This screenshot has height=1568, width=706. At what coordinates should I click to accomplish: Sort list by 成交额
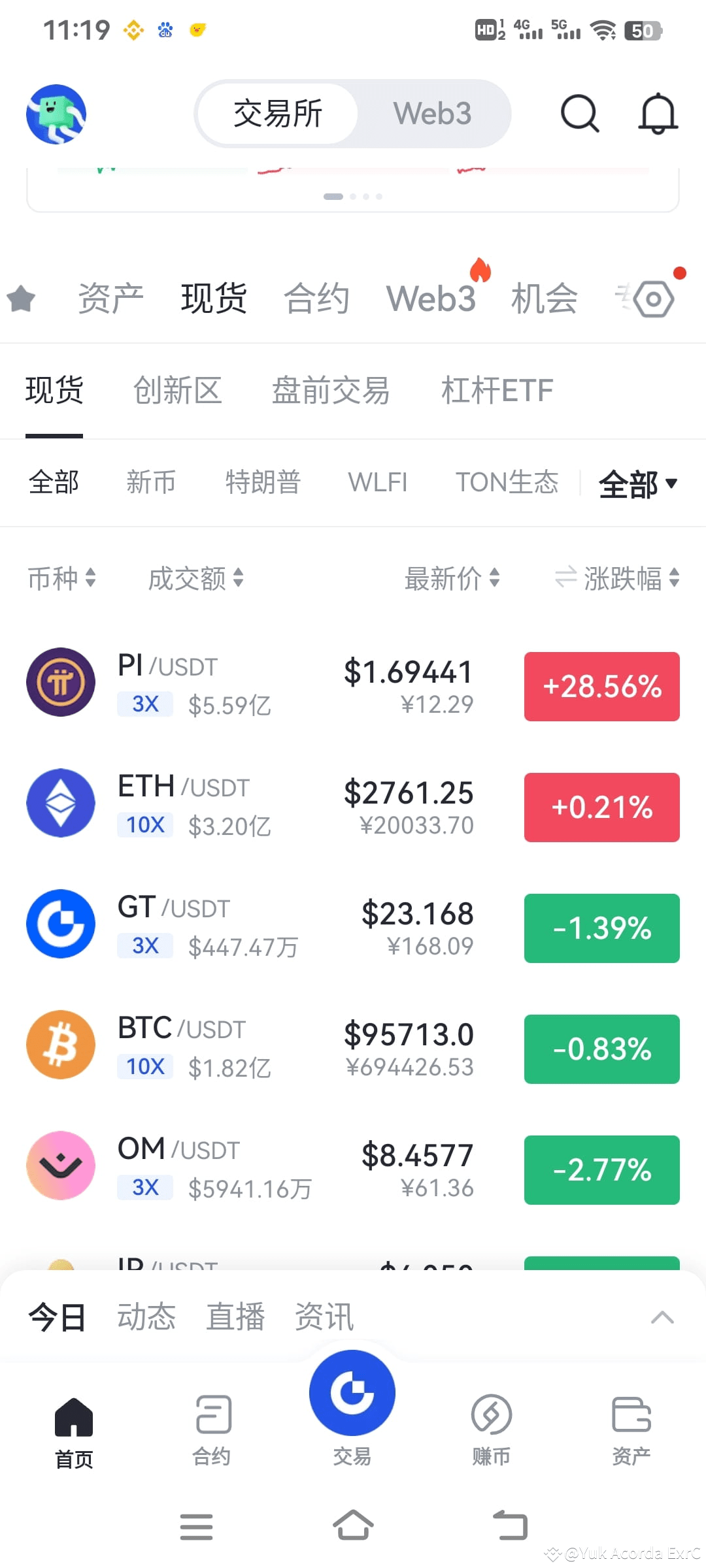(195, 578)
